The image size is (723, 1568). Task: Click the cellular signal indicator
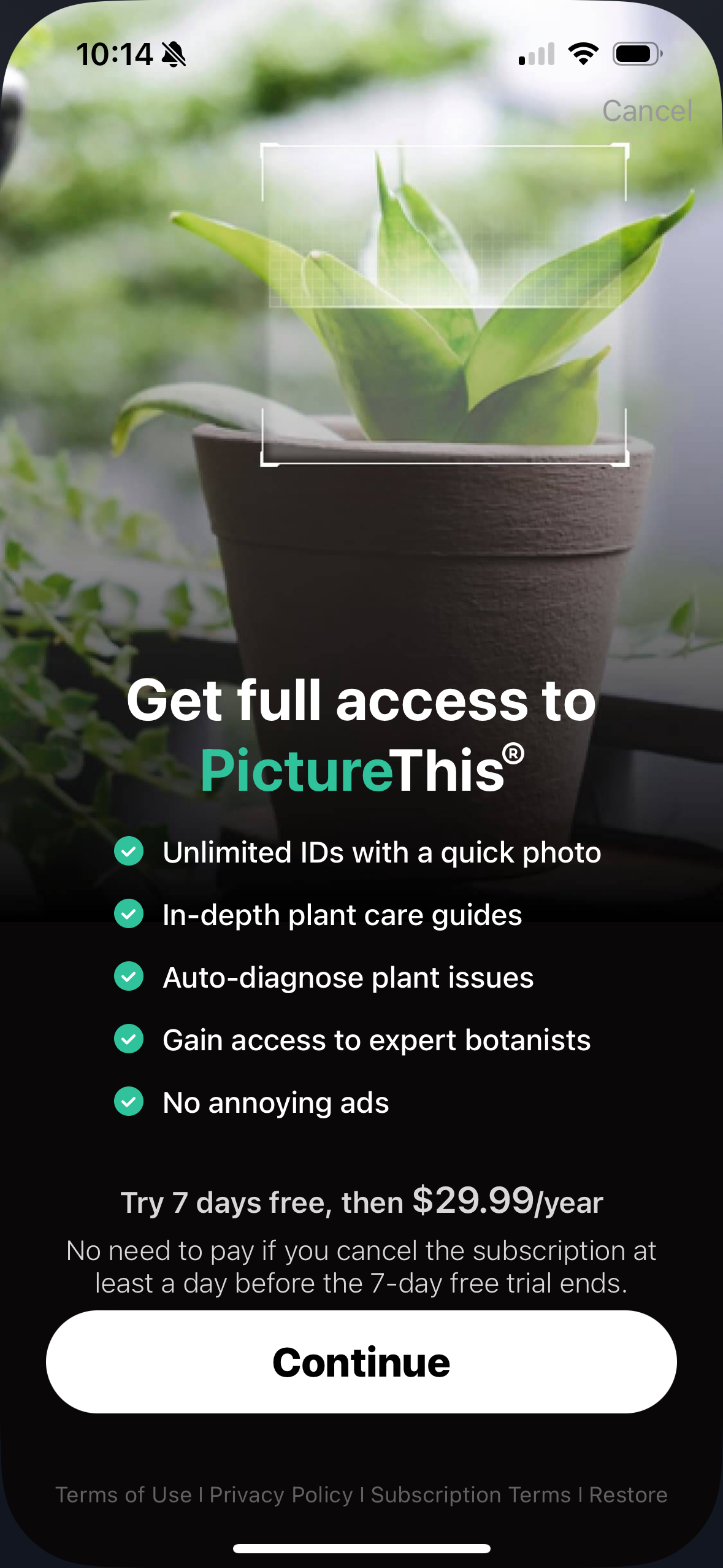tap(536, 54)
